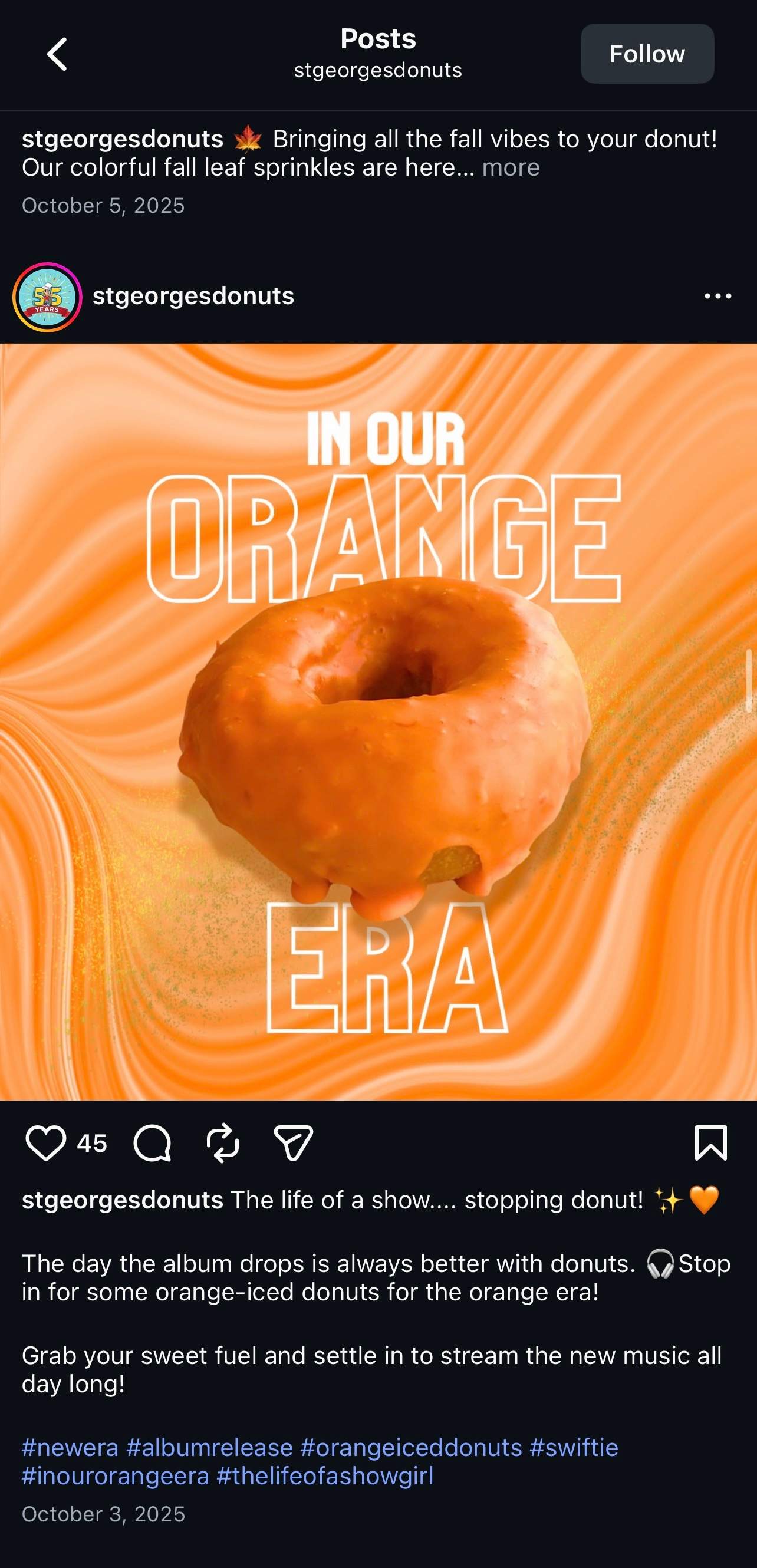
Task: Like the orange era donut post
Action: coord(45,1143)
